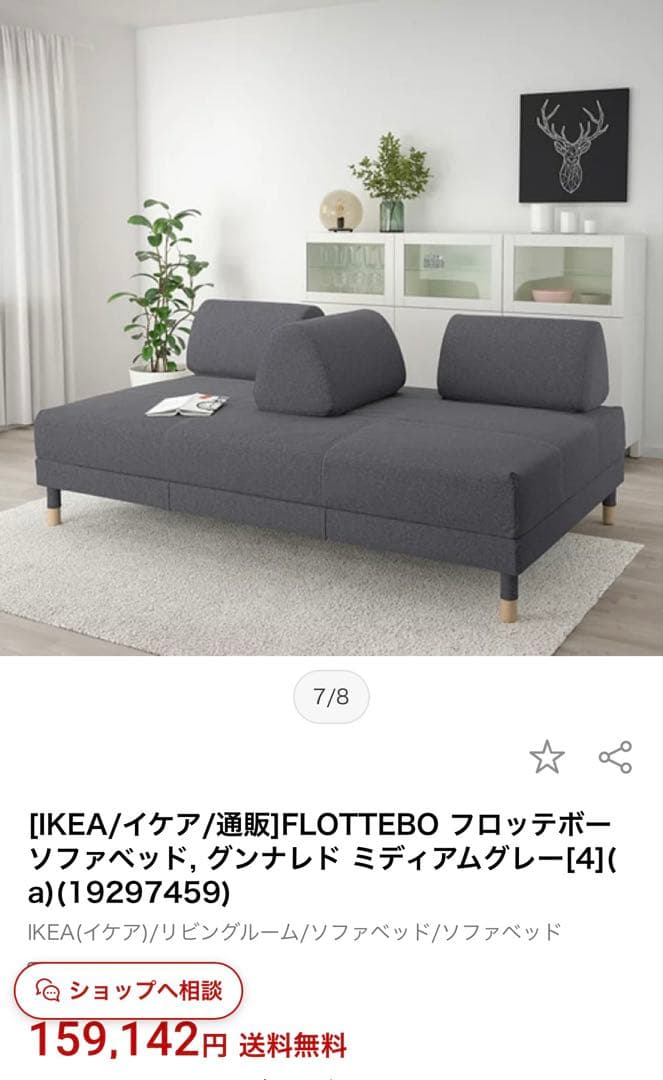Add this sofa bed to favorites
The height and width of the screenshot is (1080, 663).
click(x=546, y=757)
